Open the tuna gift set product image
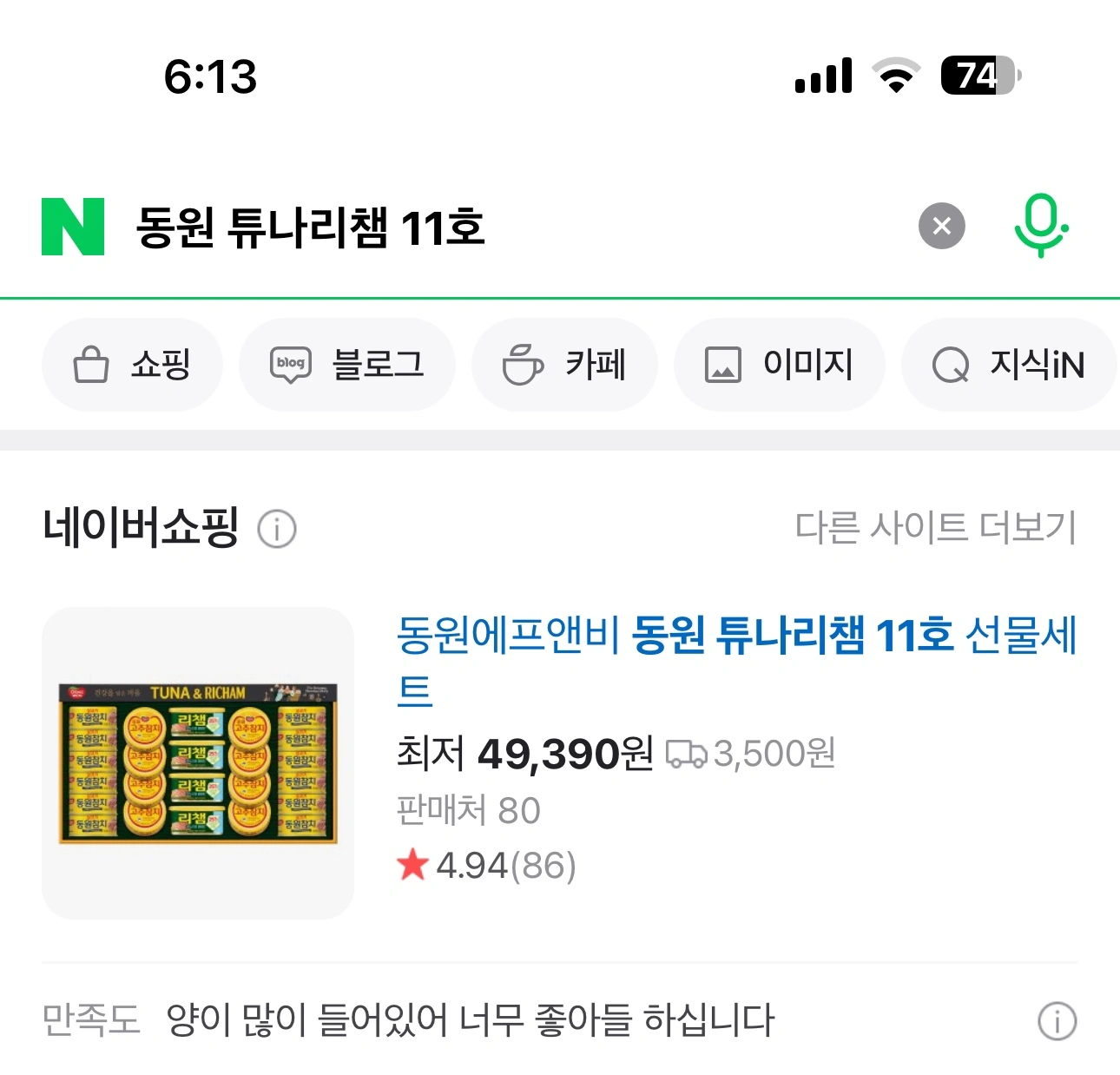This screenshot has width=1120, height=1075. pos(198,763)
